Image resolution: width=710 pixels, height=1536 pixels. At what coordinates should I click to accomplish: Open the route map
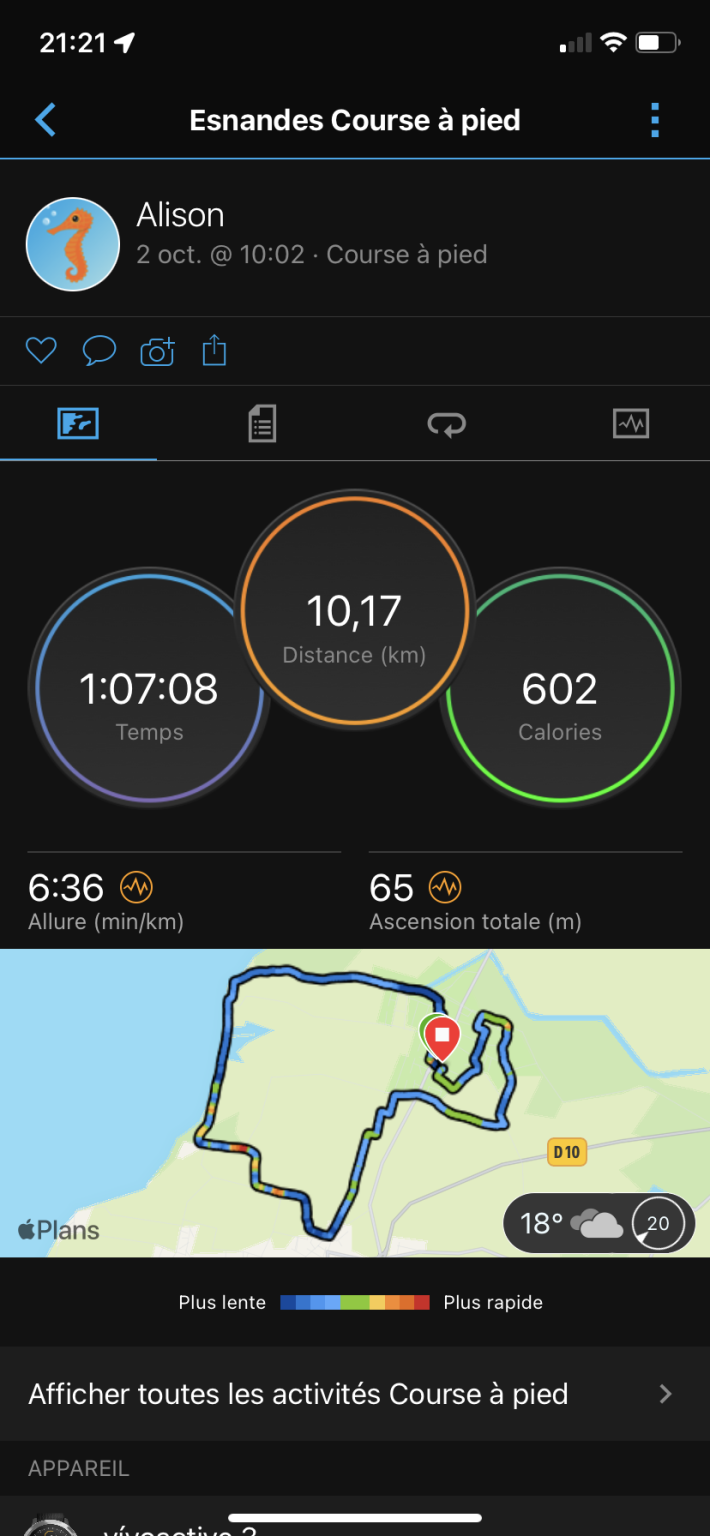coord(355,1103)
